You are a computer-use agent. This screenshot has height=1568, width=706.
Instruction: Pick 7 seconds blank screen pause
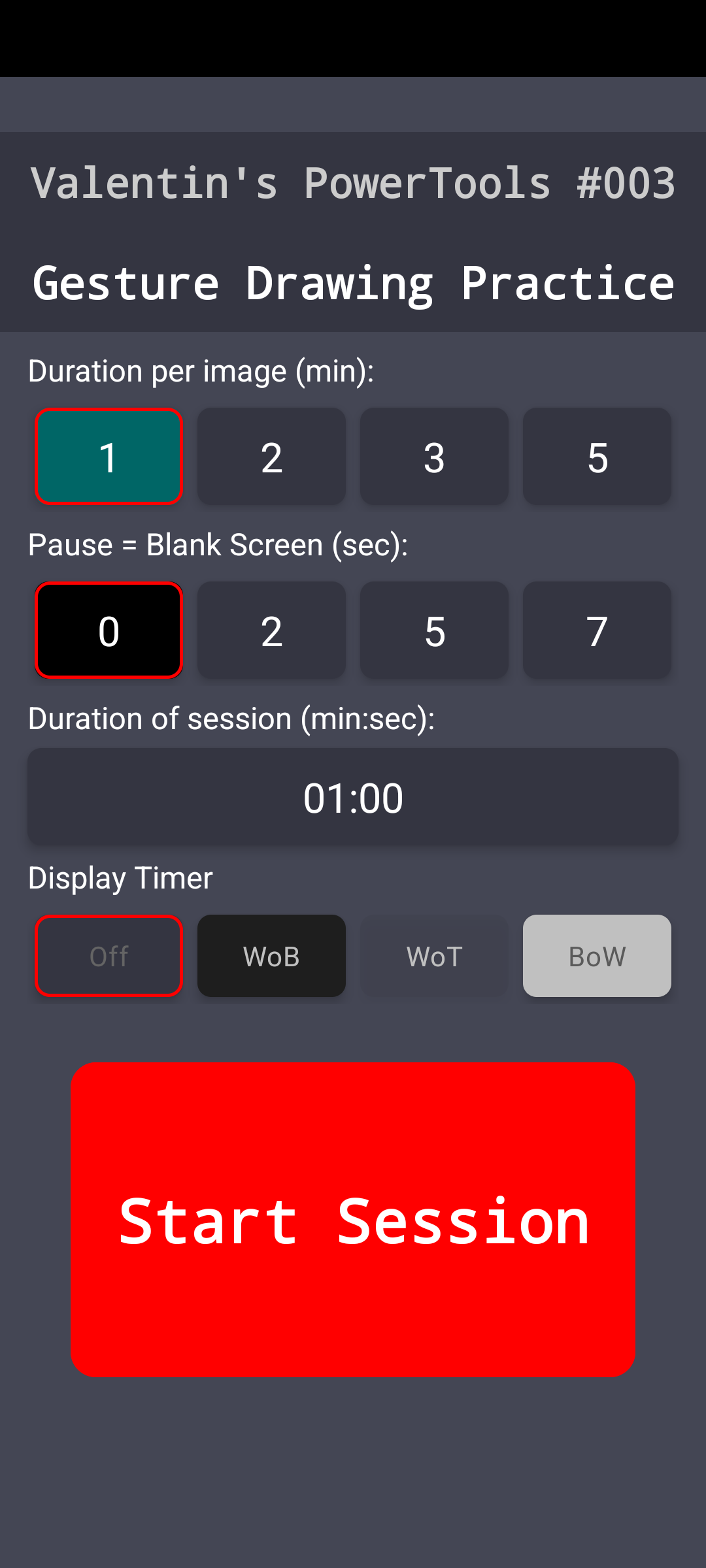597,630
